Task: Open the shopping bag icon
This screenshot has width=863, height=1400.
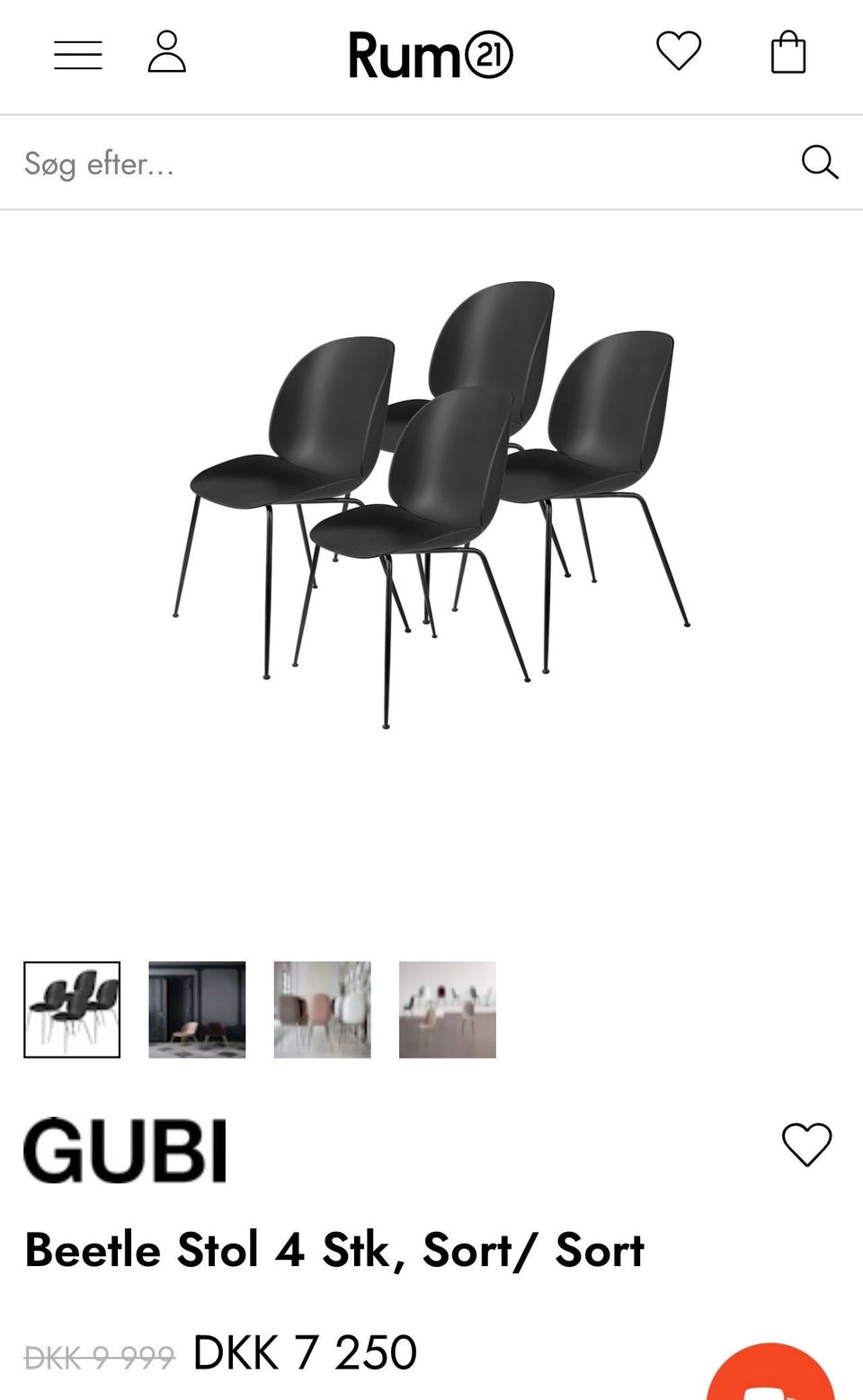Action: coord(788,54)
